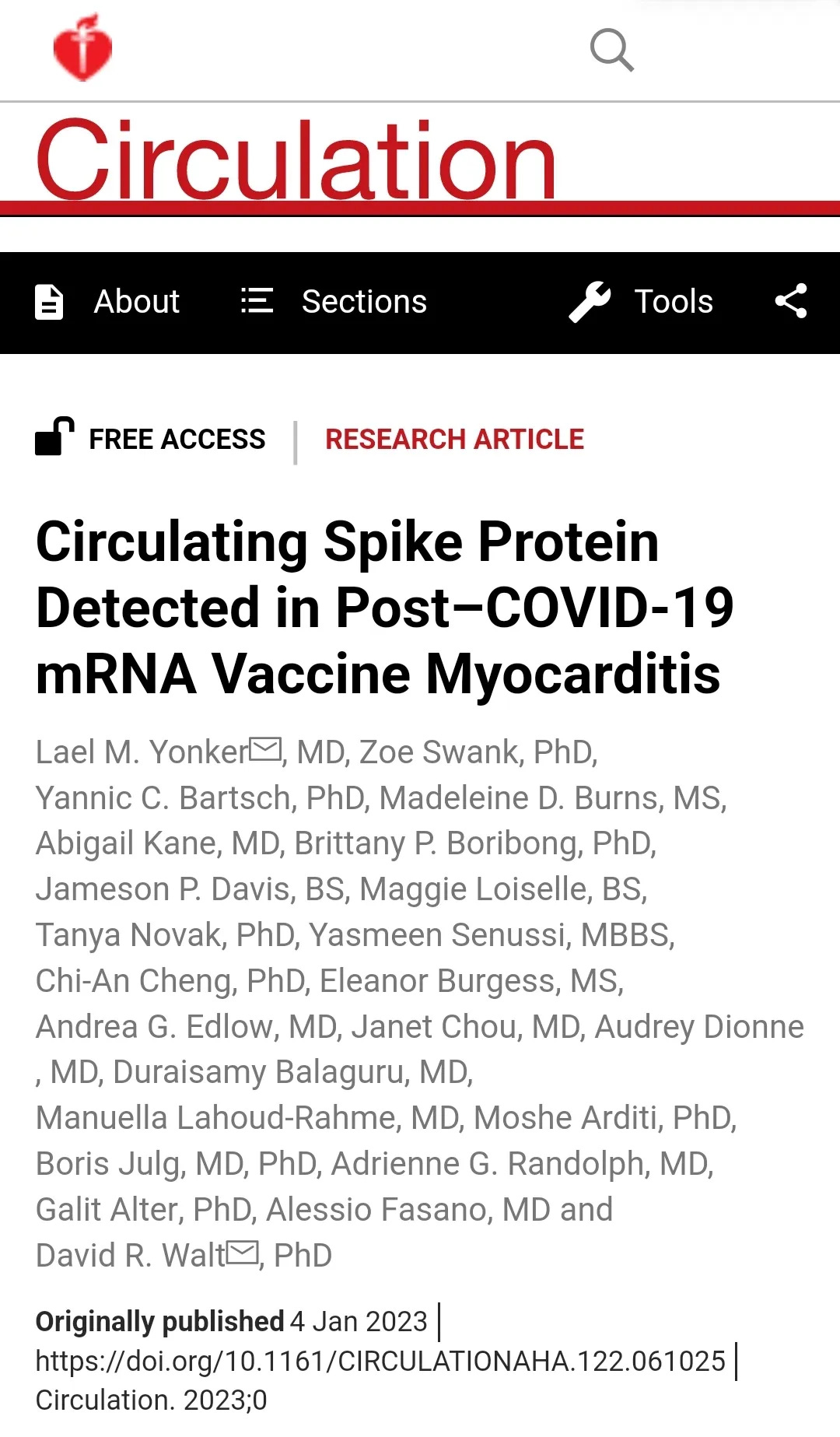Open the search magnifier icon
The height and width of the screenshot is (1437, 840).
612,51
